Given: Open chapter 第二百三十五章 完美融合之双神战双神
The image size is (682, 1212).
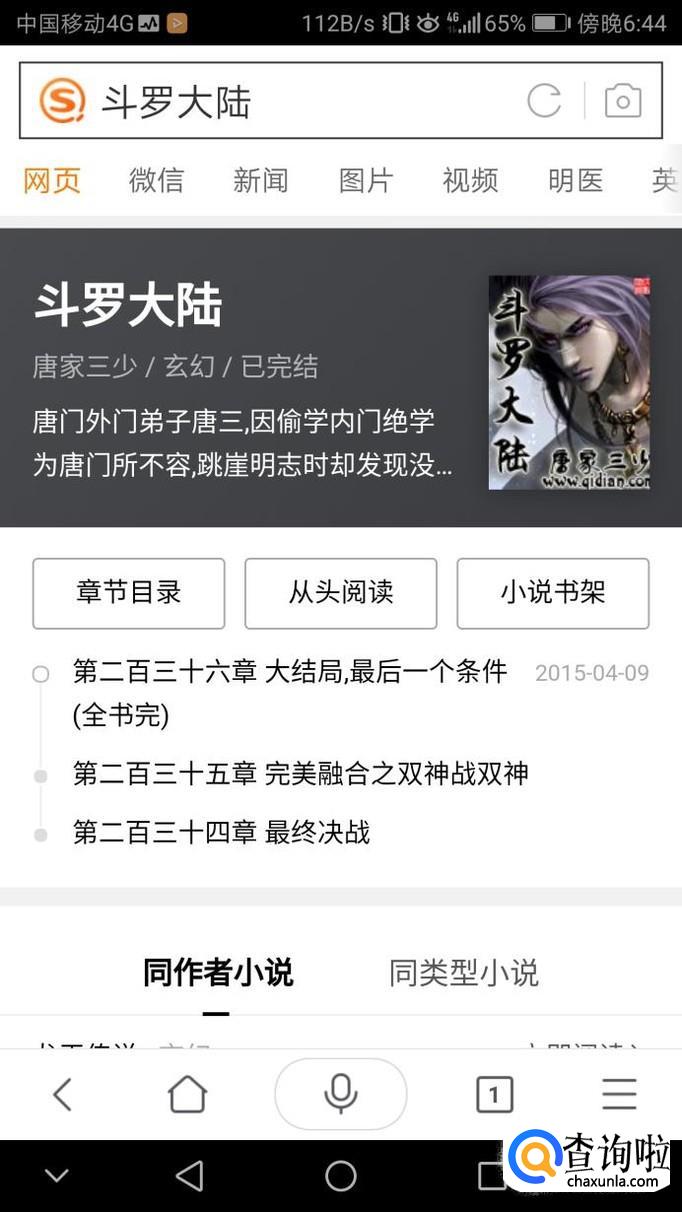Looking at the screenshot, I should 300,774.
